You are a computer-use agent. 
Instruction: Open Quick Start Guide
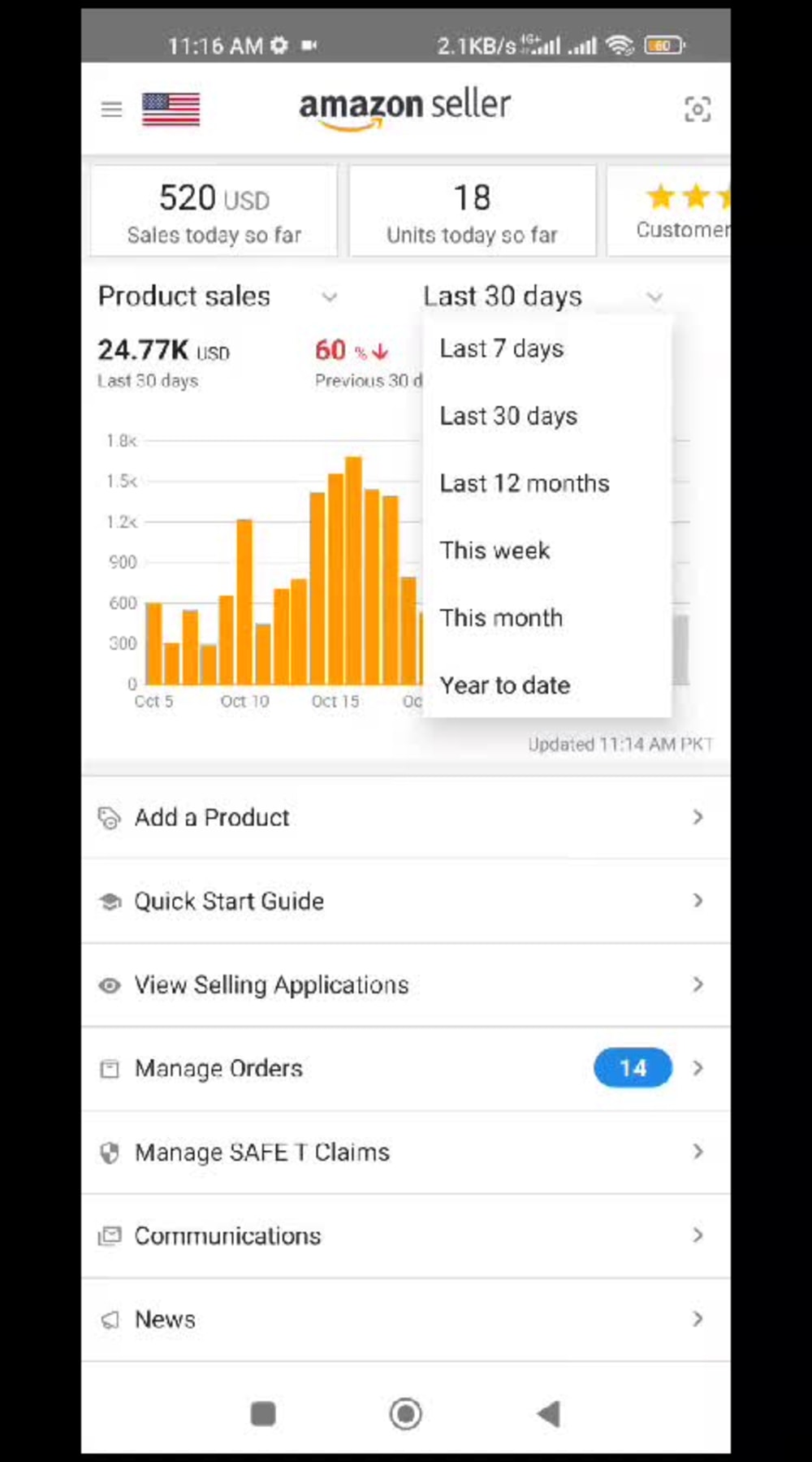tap(406, 901)
